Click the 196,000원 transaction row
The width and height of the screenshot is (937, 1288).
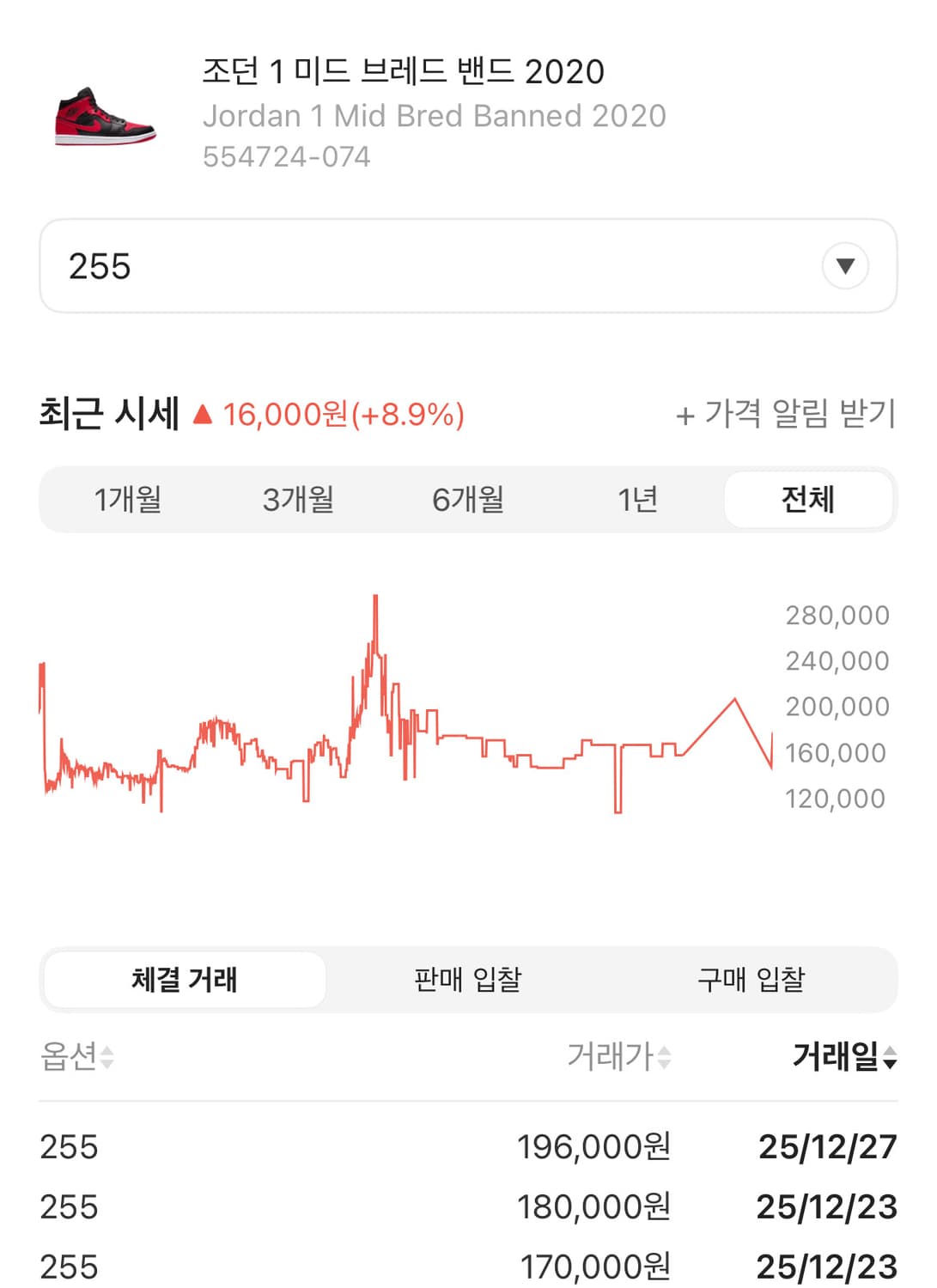[x=468, y=1145]
